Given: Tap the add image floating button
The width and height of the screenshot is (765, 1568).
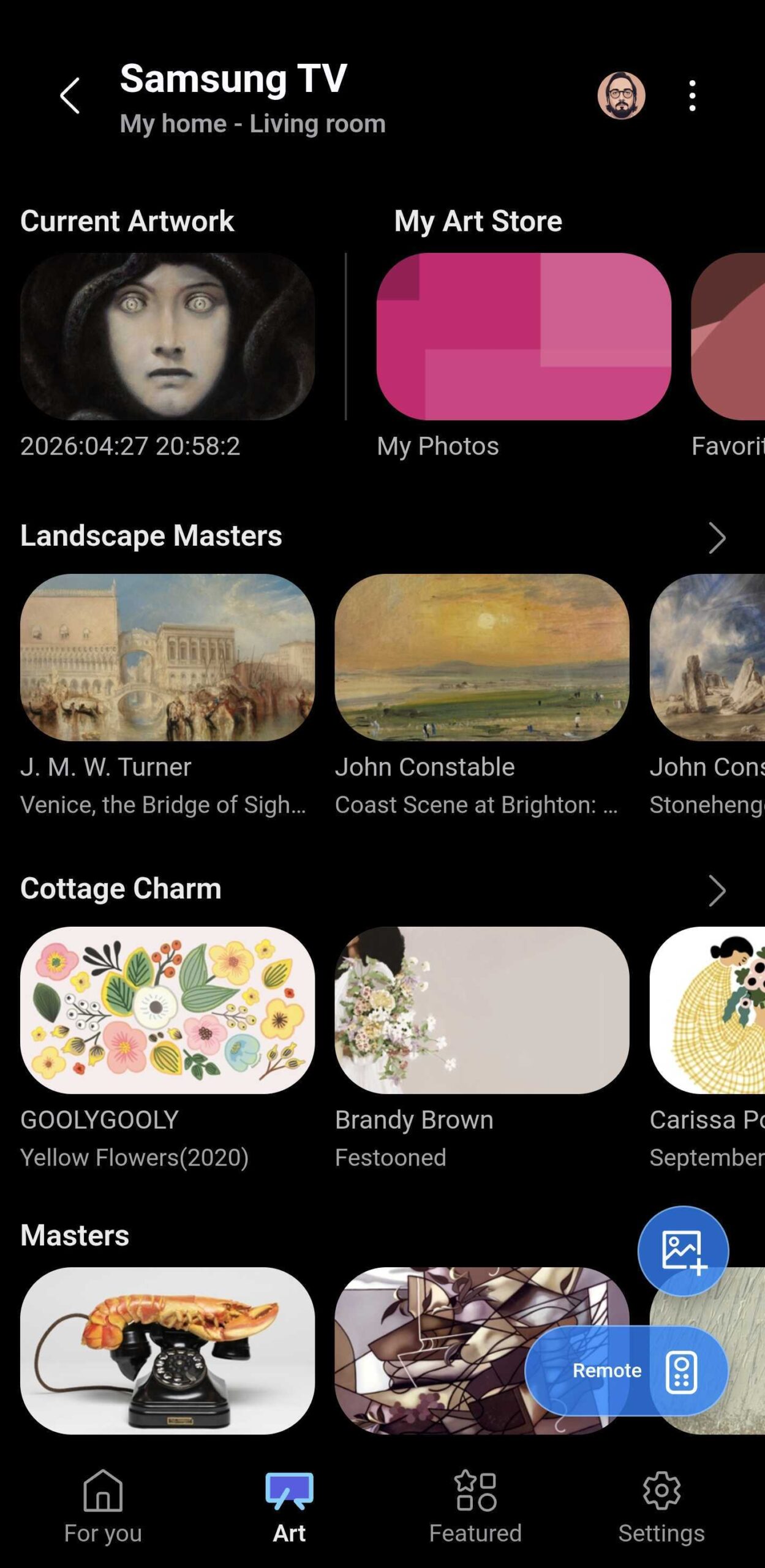Looking at the screenshot, I should tap(682, 1251).
